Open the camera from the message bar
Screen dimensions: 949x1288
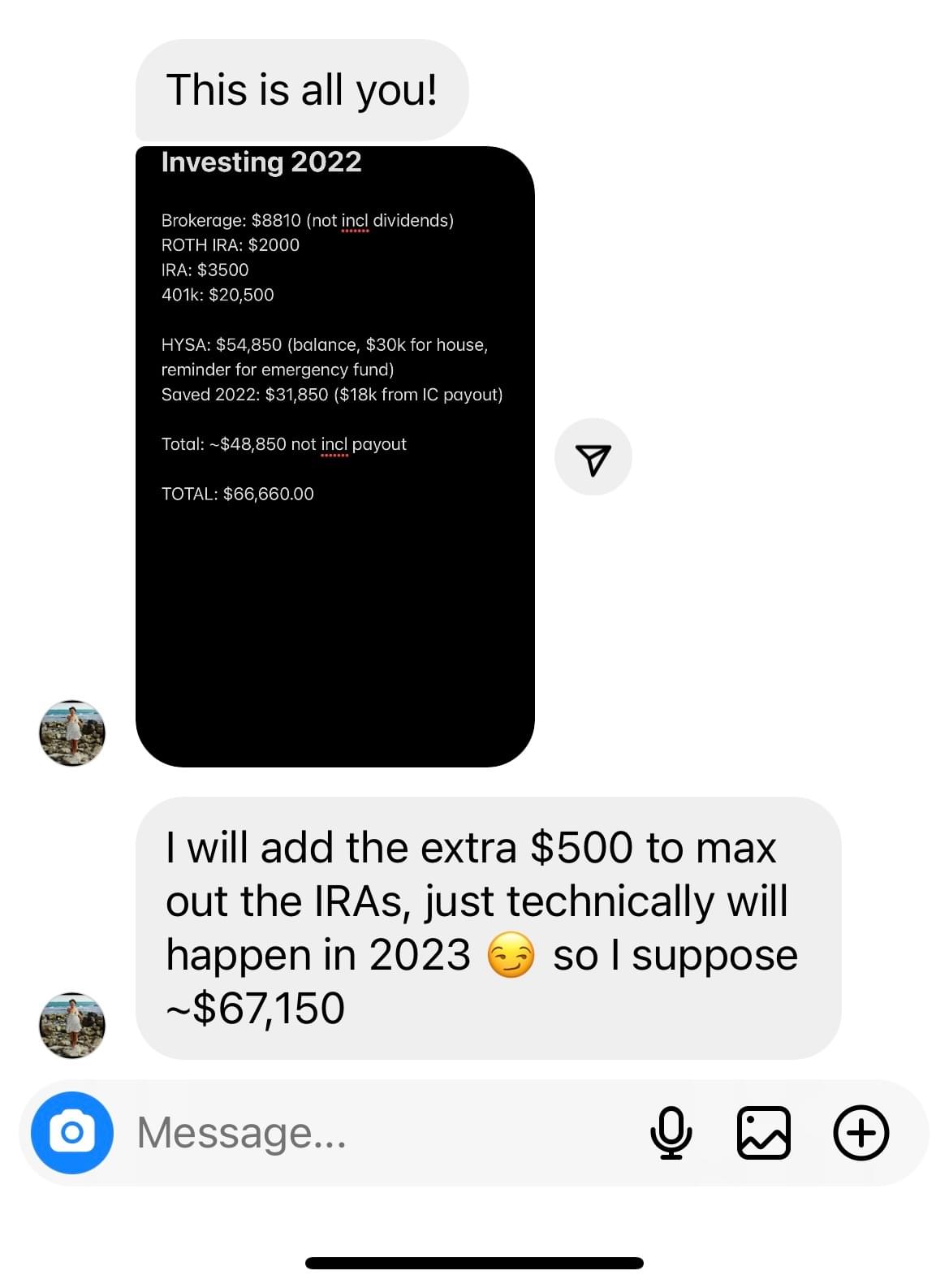pyautogui.click(x=71, y=1132)
